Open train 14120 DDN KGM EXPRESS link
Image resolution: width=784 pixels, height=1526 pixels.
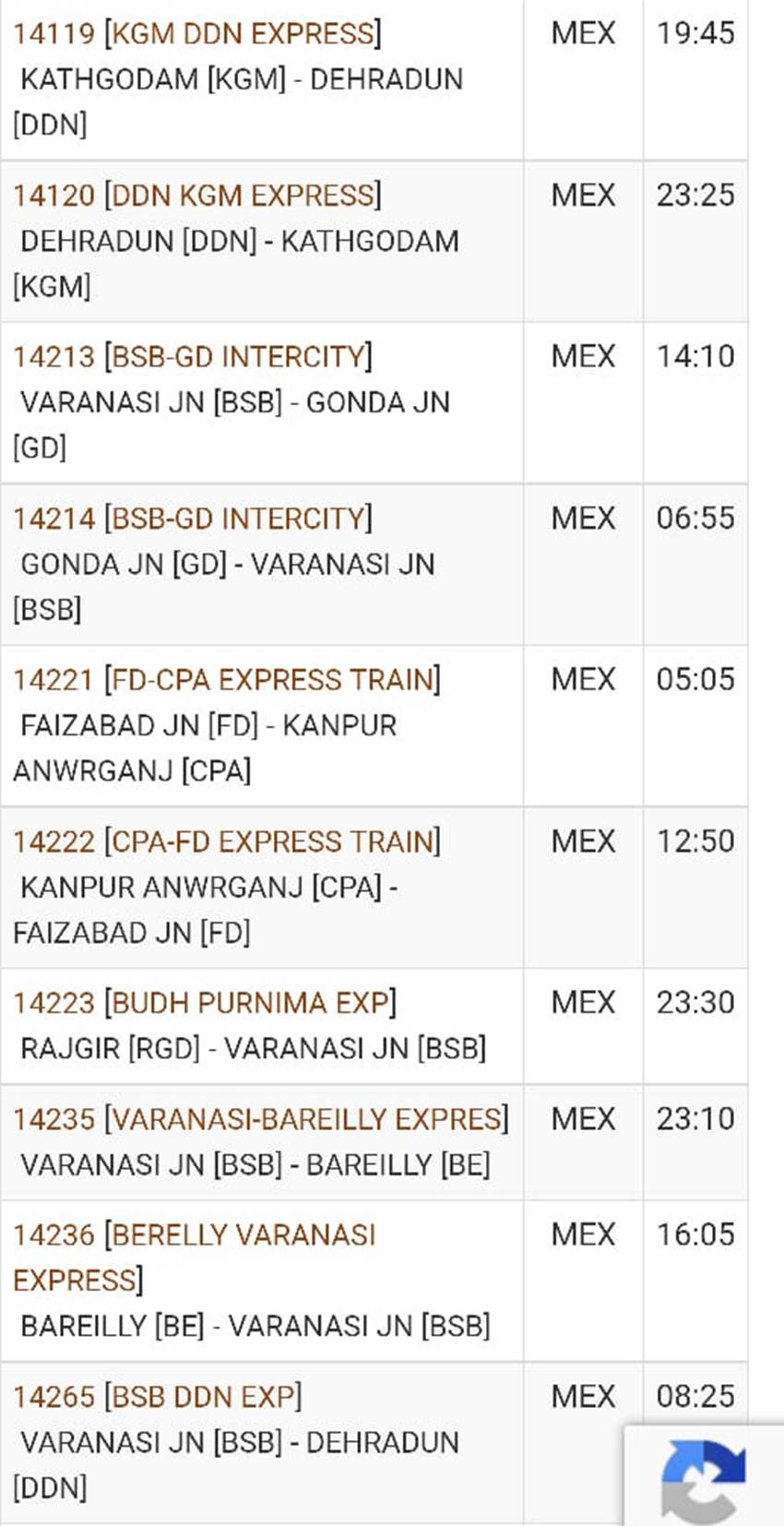[196, 196]
